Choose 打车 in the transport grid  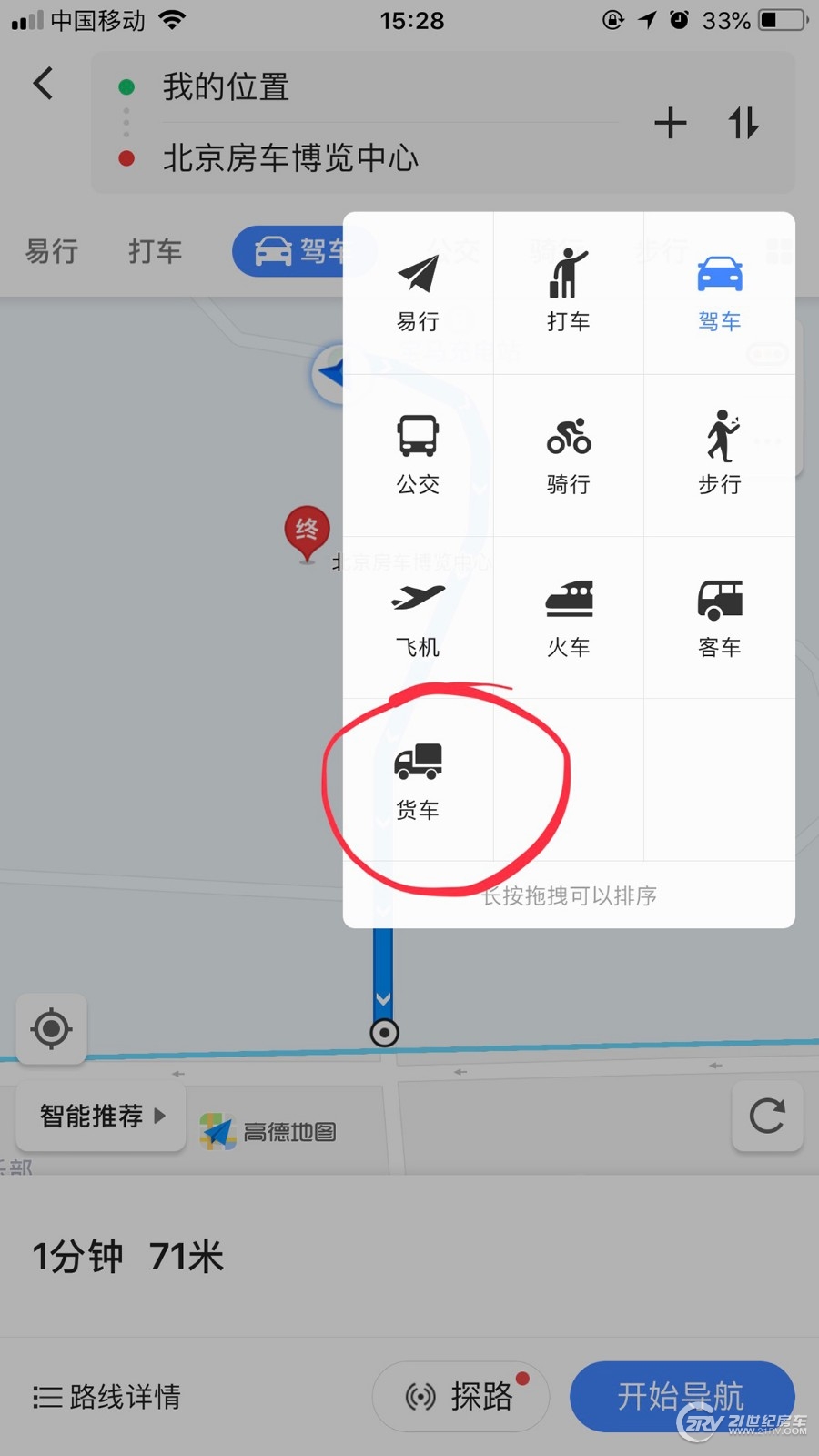tap(568, 293)
